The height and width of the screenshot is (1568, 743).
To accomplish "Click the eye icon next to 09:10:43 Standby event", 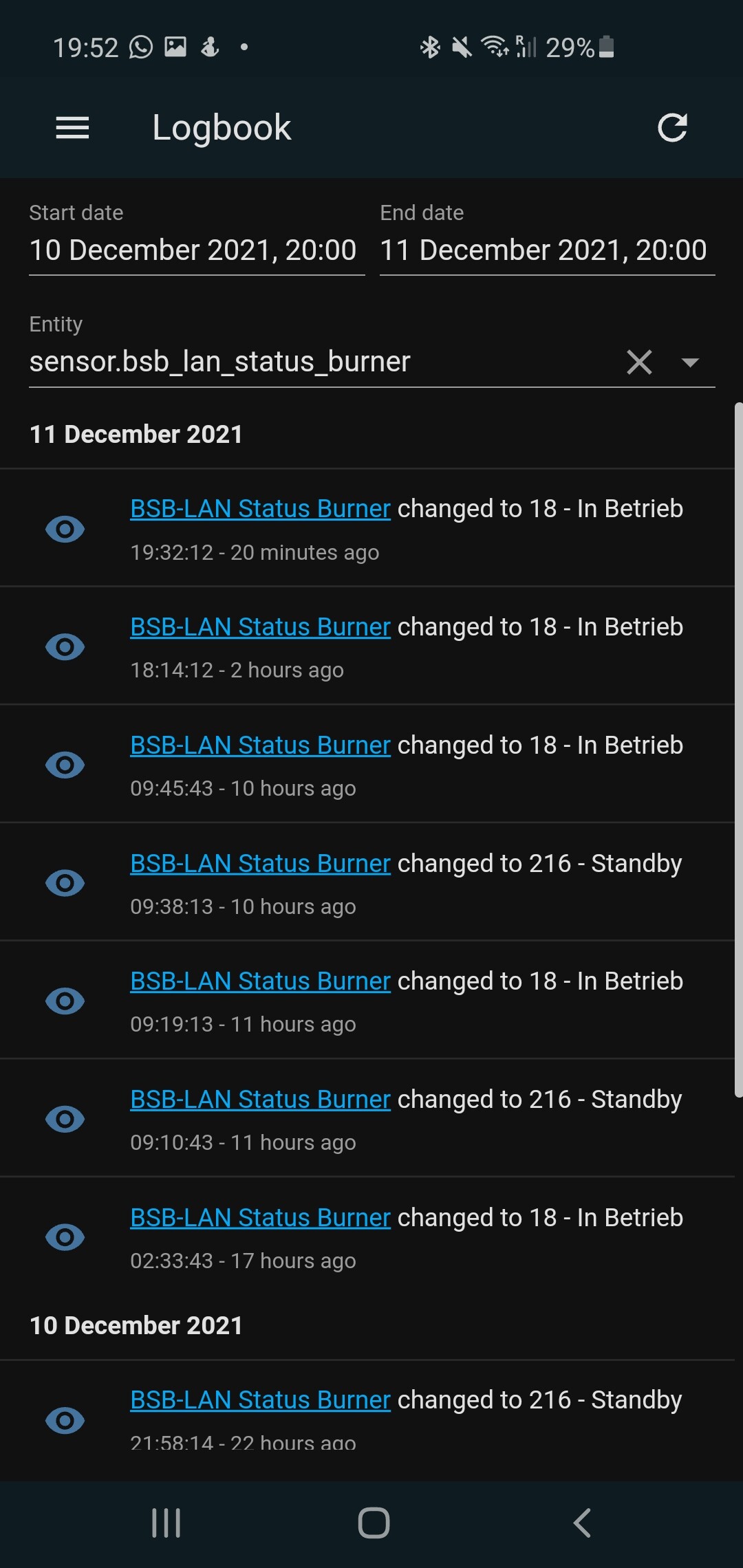I will coord(64,1119).
